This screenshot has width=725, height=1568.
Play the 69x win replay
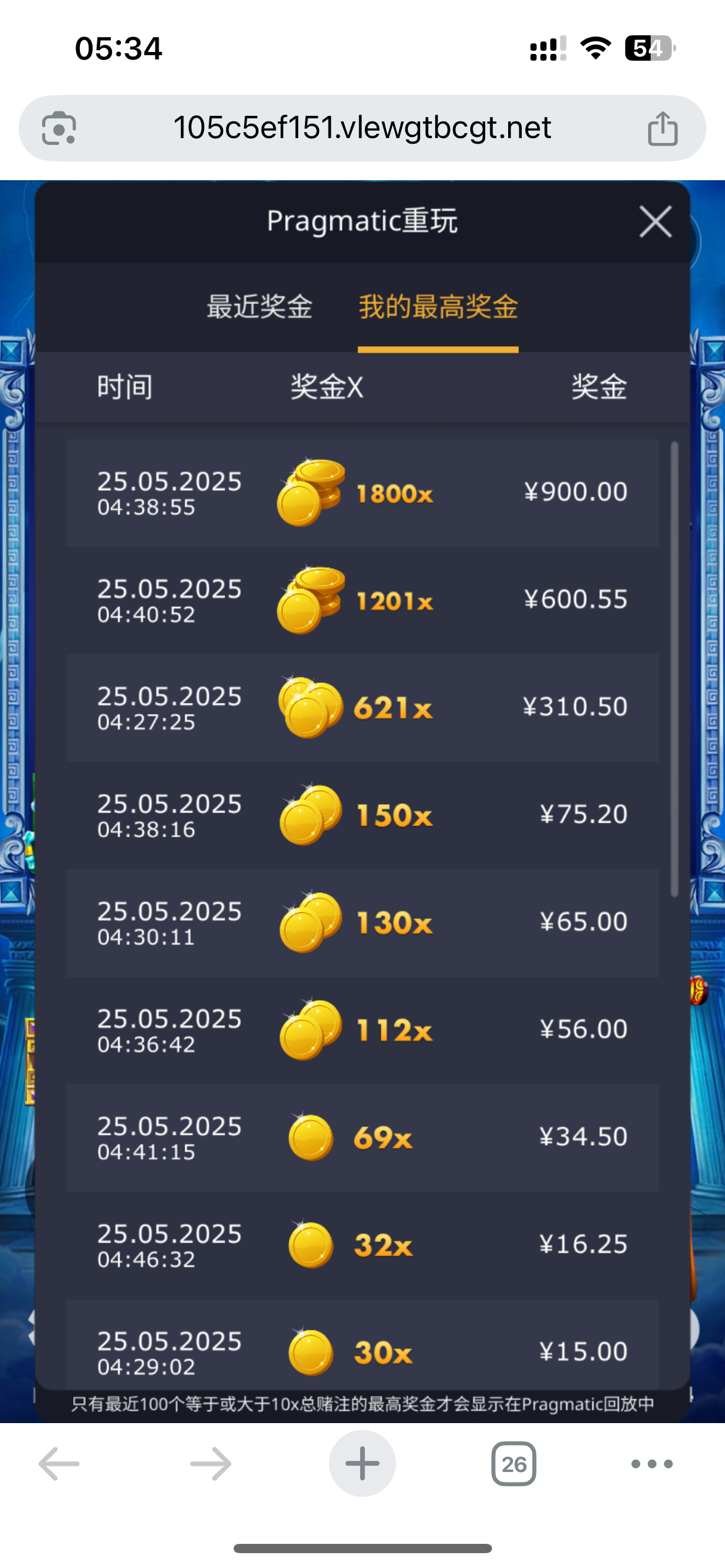point(362,1138)
